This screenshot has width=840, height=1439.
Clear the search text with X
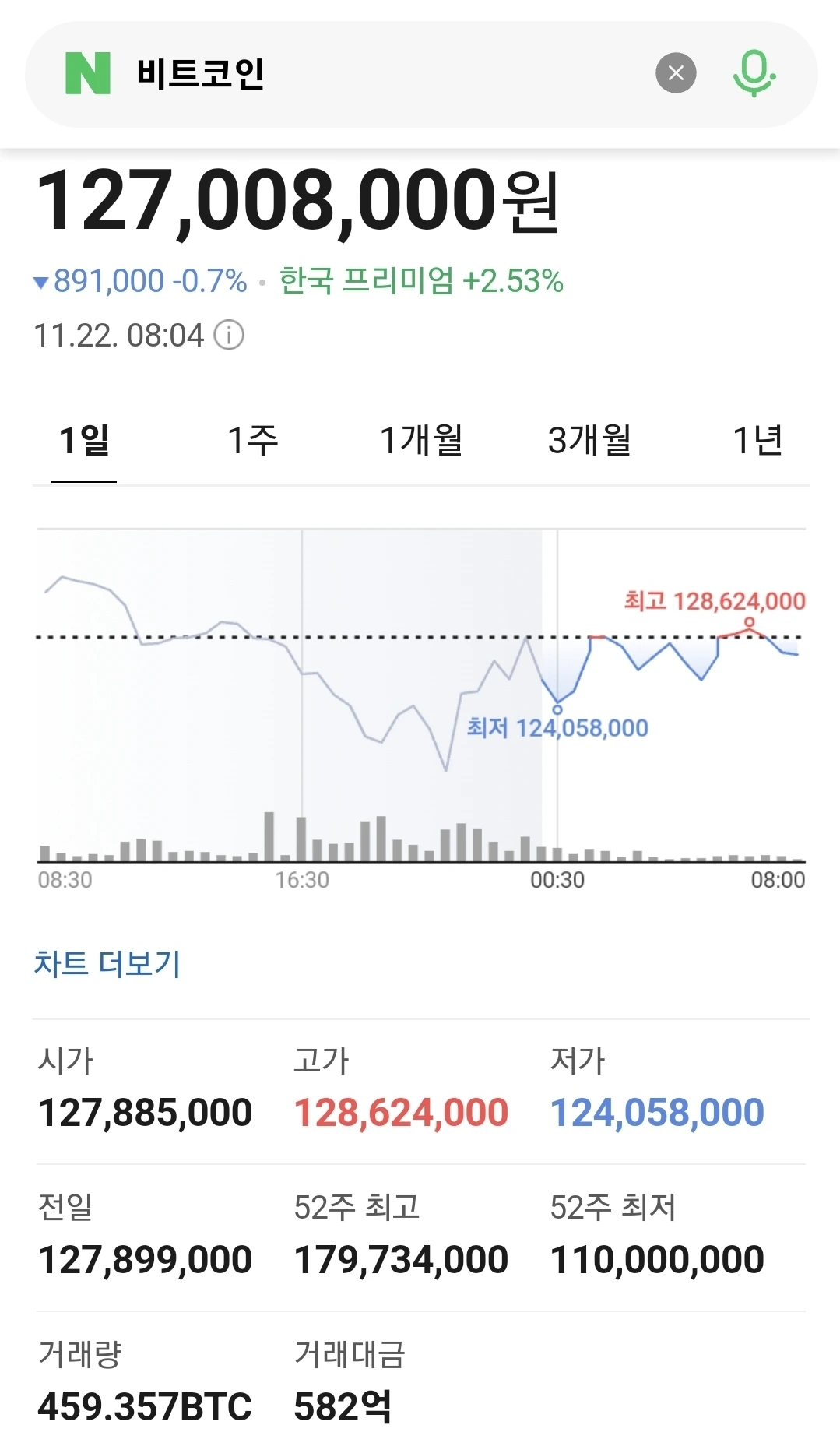pyautogui.click(x=676, y=73)
